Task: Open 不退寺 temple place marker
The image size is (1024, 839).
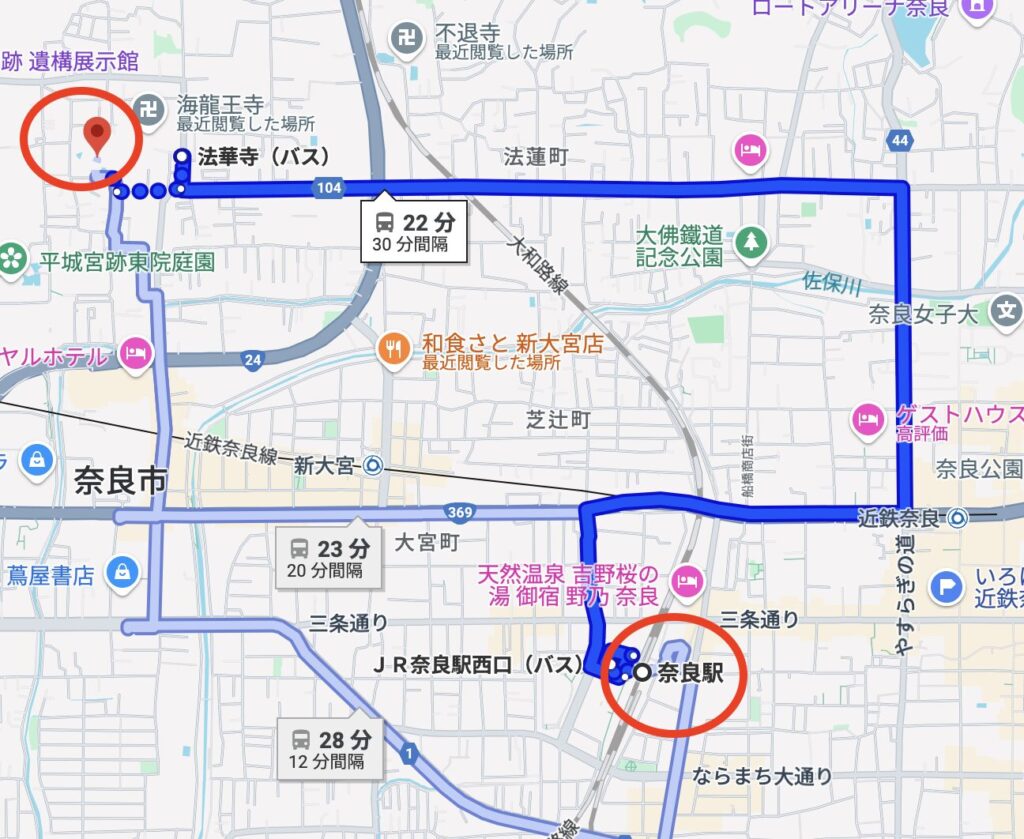Action: point(407,32)
